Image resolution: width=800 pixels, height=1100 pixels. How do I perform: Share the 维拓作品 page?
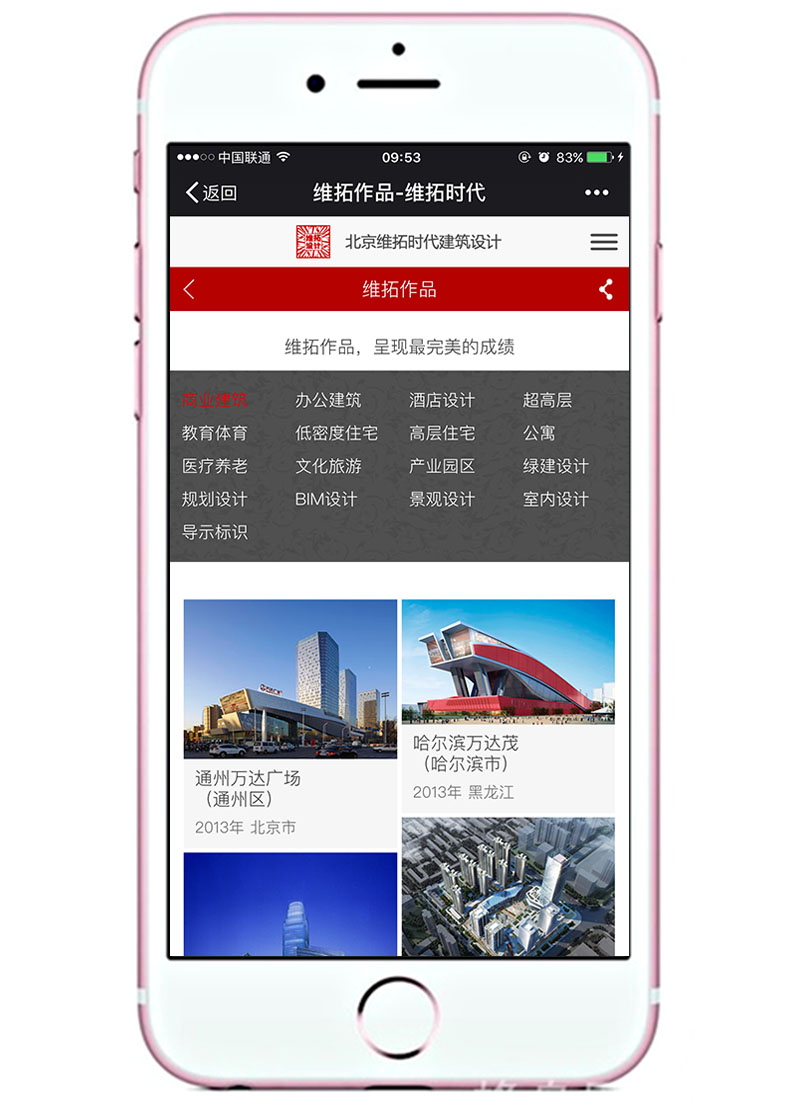click(x=606, y=290)
